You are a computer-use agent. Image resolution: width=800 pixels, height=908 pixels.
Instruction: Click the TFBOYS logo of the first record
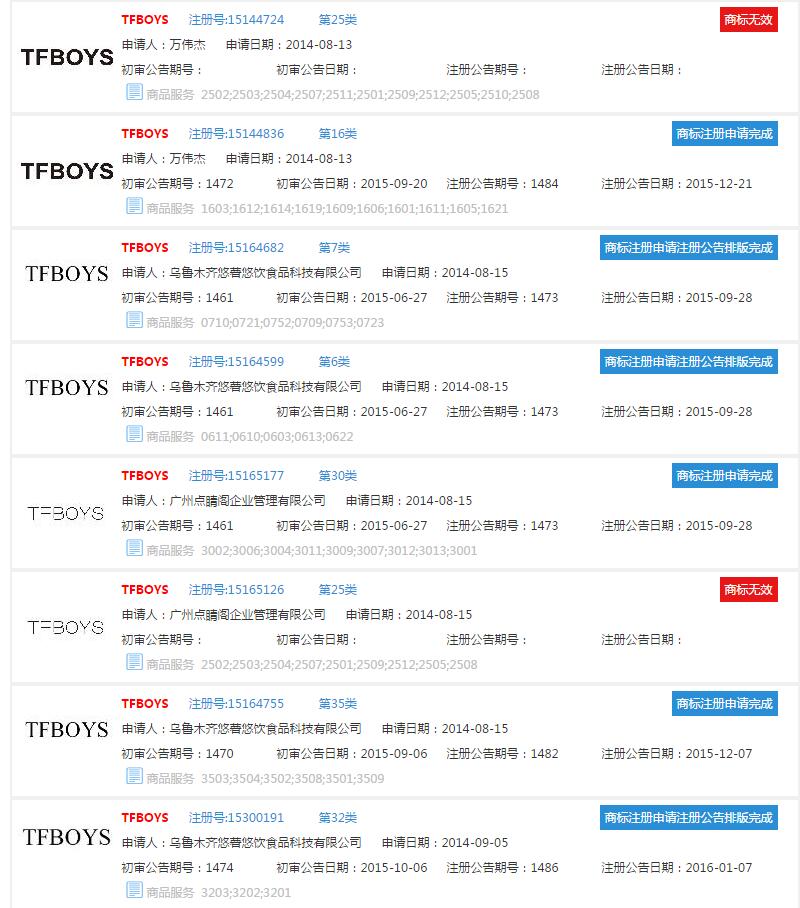[x=65, y=58]
